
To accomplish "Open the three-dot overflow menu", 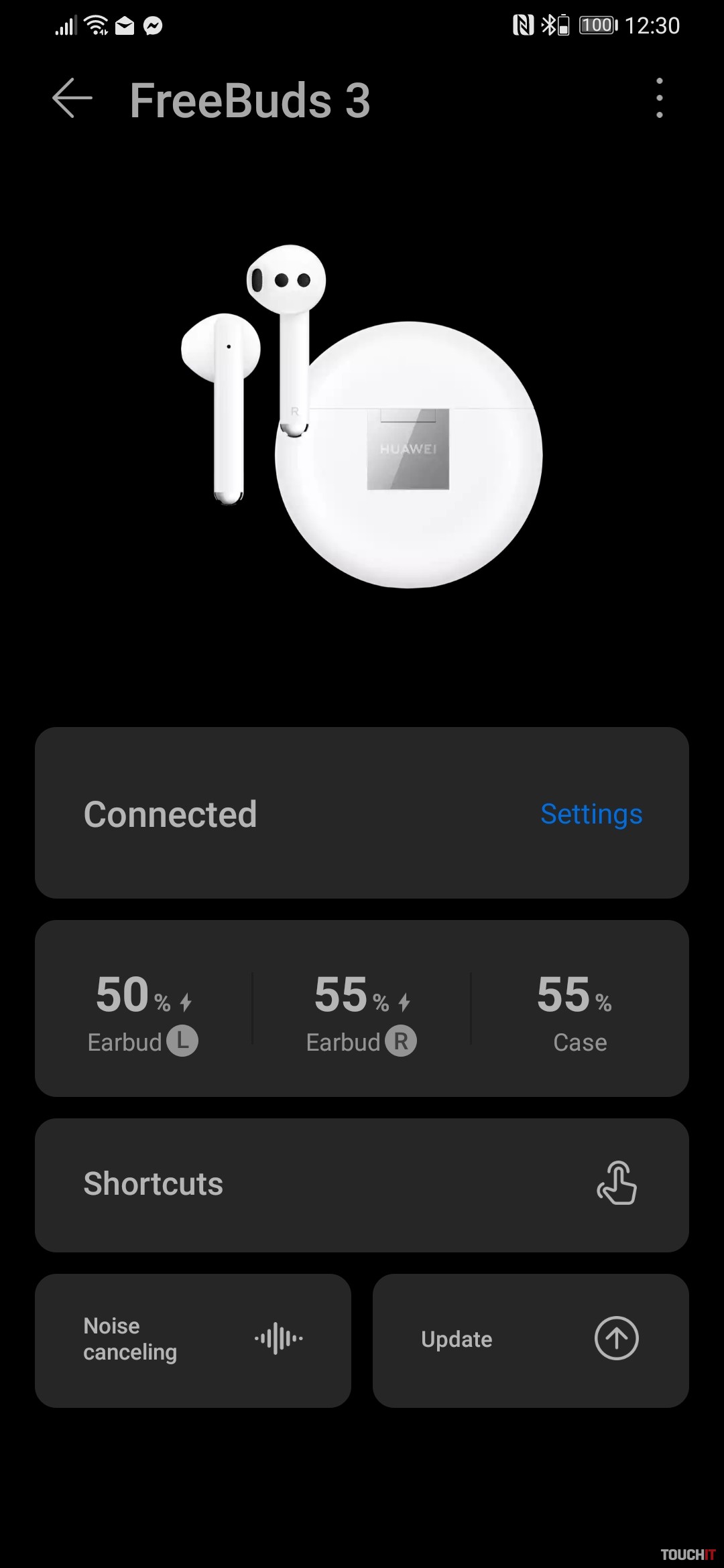I will (x=660, y=99).
